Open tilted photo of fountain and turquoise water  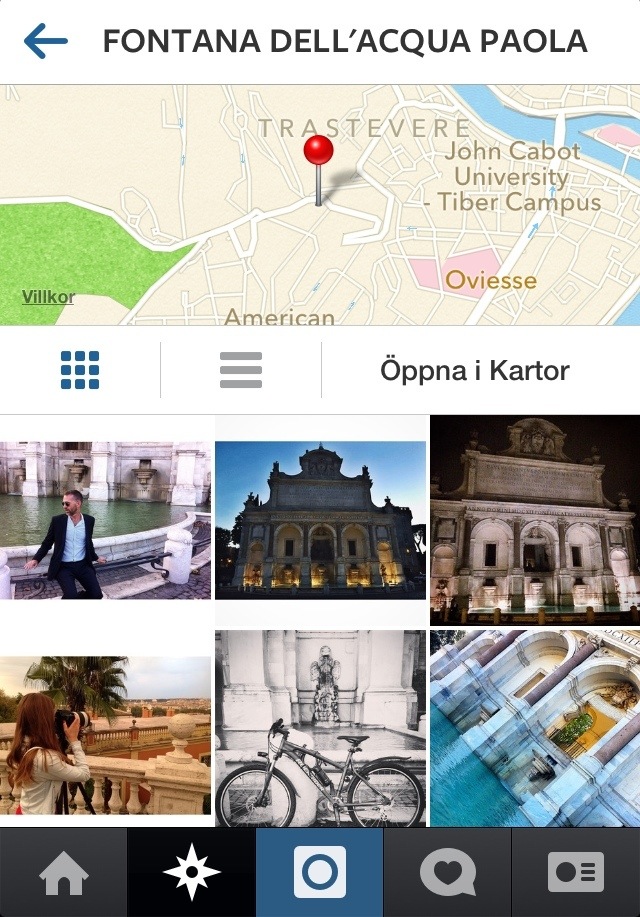(x=535, y=728)
